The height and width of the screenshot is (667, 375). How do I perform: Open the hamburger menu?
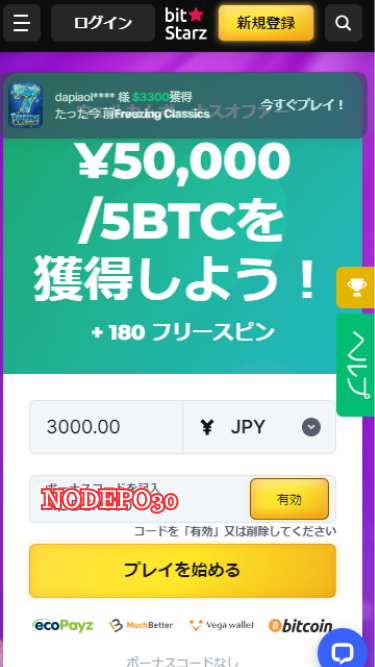tap(22, 23)
